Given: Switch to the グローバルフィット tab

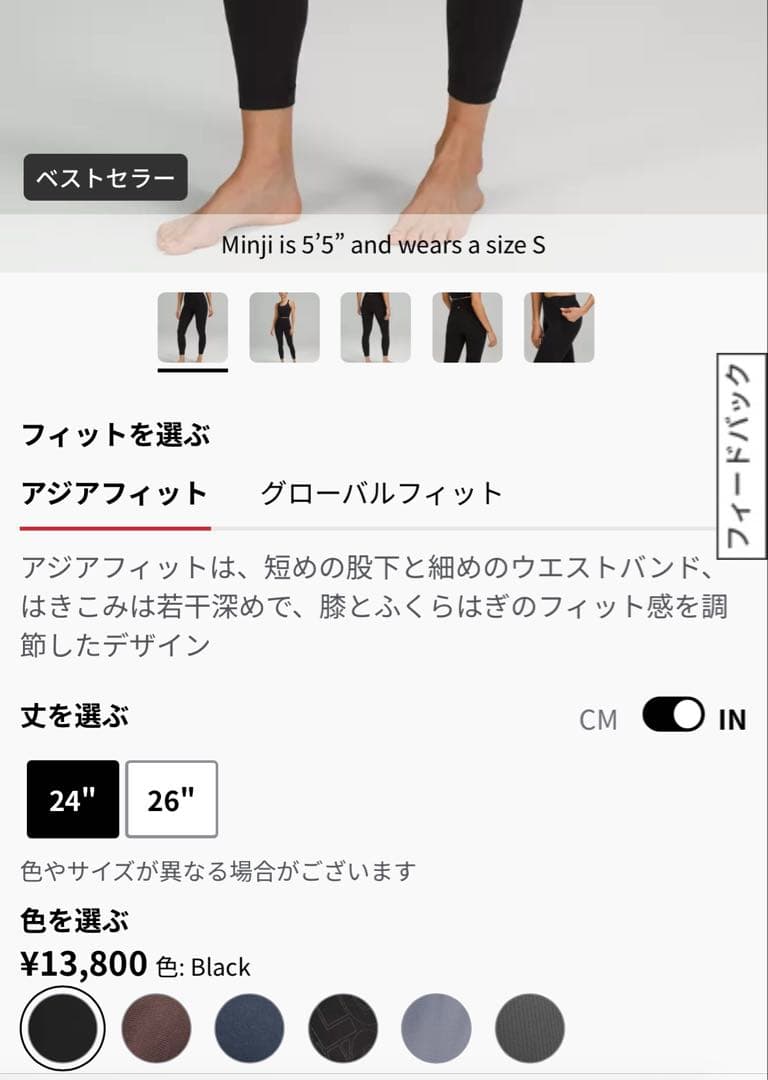Looking at the screenshot, I should [x=380, y=491].
